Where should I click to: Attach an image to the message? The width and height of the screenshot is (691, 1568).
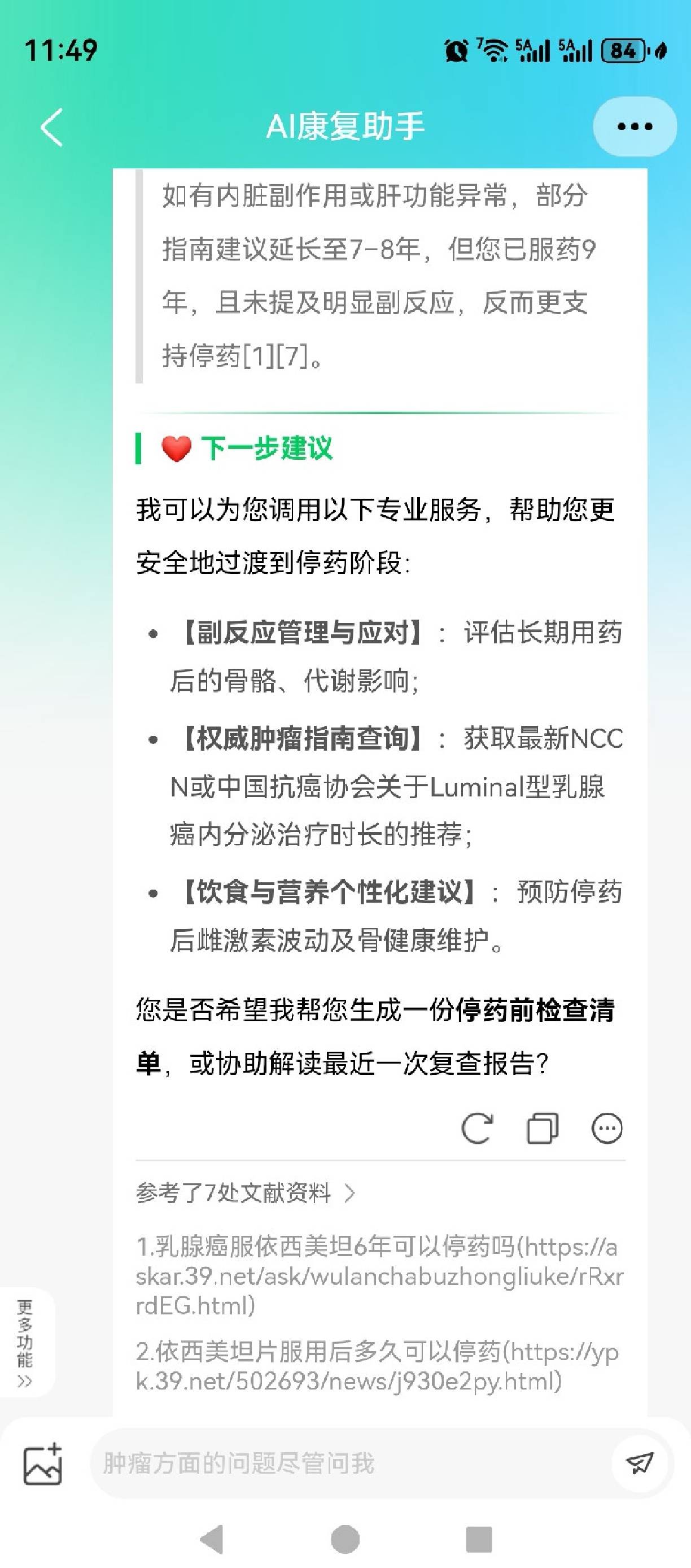click(x=42, y=1464)
